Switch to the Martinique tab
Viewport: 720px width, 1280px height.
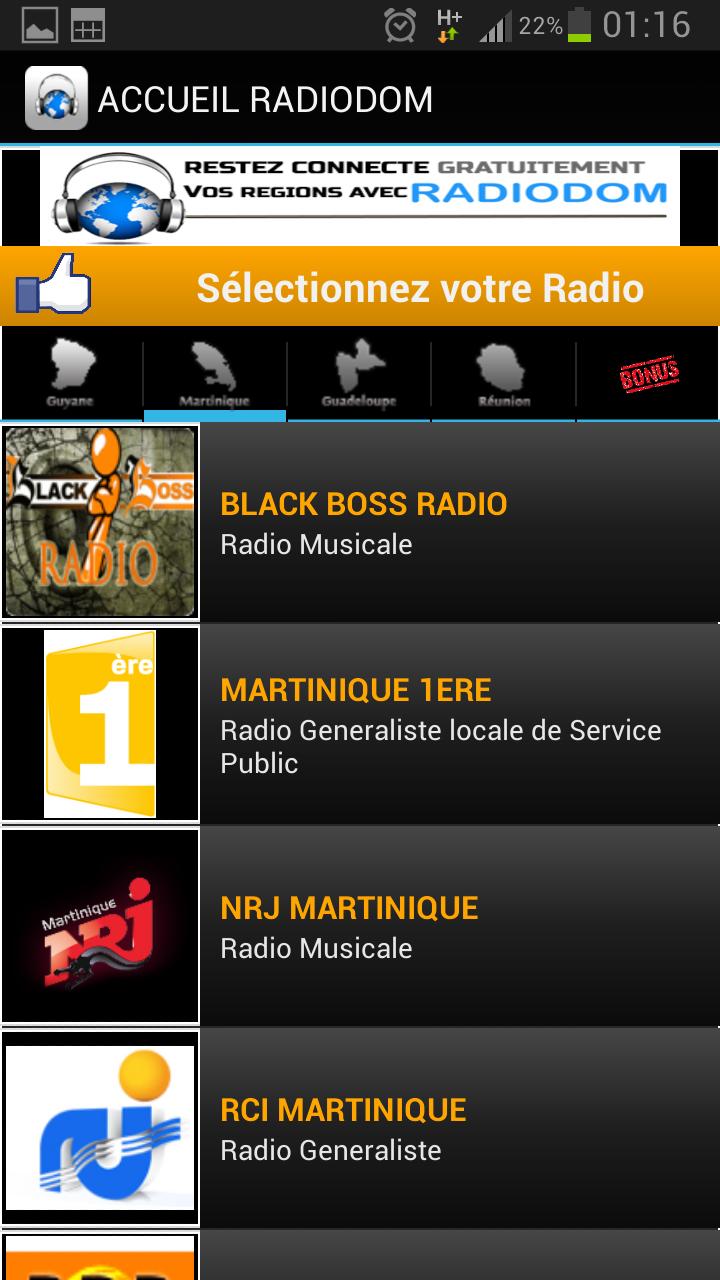pos(214,375)
